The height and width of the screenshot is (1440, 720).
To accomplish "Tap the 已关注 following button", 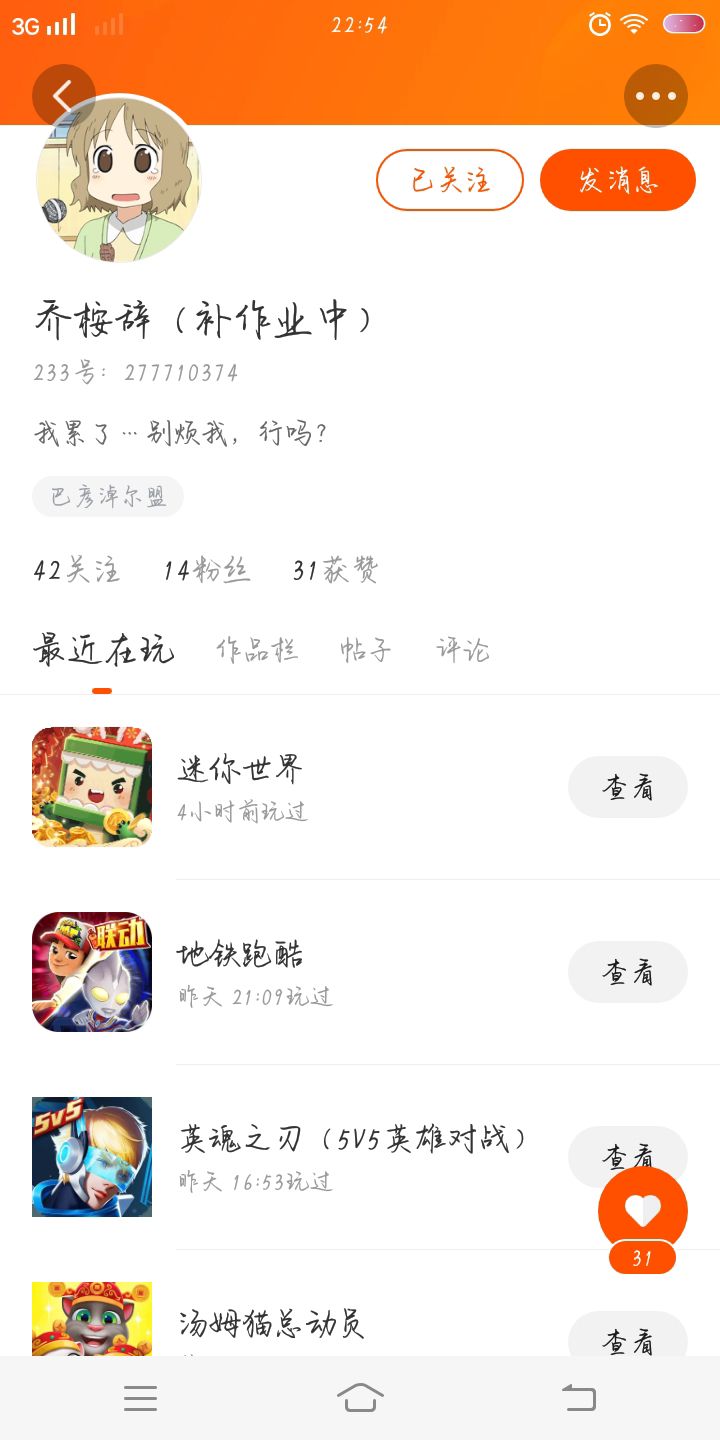I will point(450,180).
